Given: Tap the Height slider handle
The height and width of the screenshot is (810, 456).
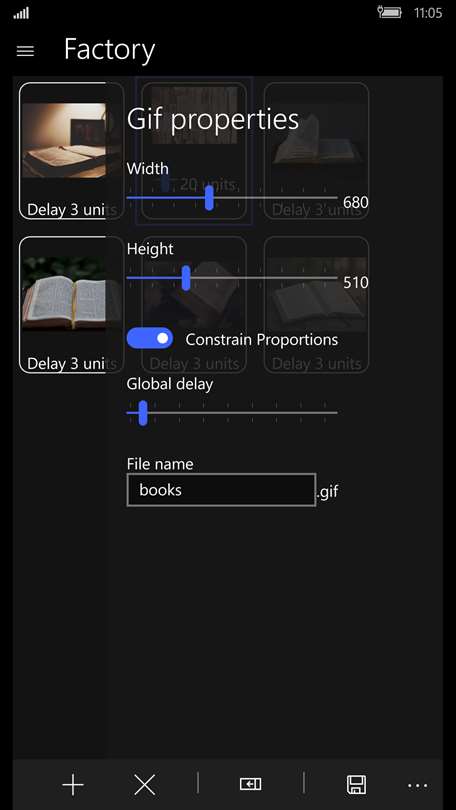Looking at the screenshot, I should tap(186, 278).
